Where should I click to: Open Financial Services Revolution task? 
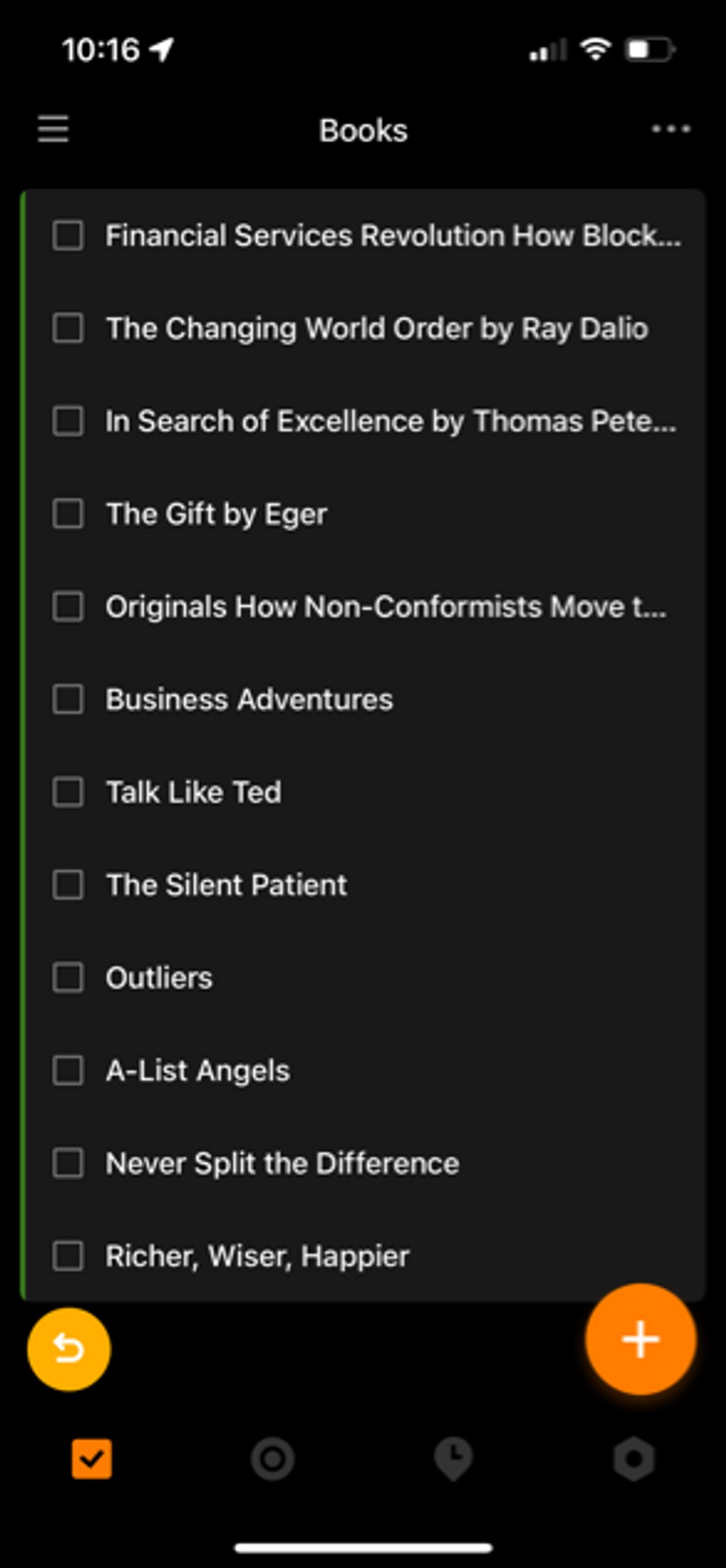pyautogui.click(x=394, y=236)
